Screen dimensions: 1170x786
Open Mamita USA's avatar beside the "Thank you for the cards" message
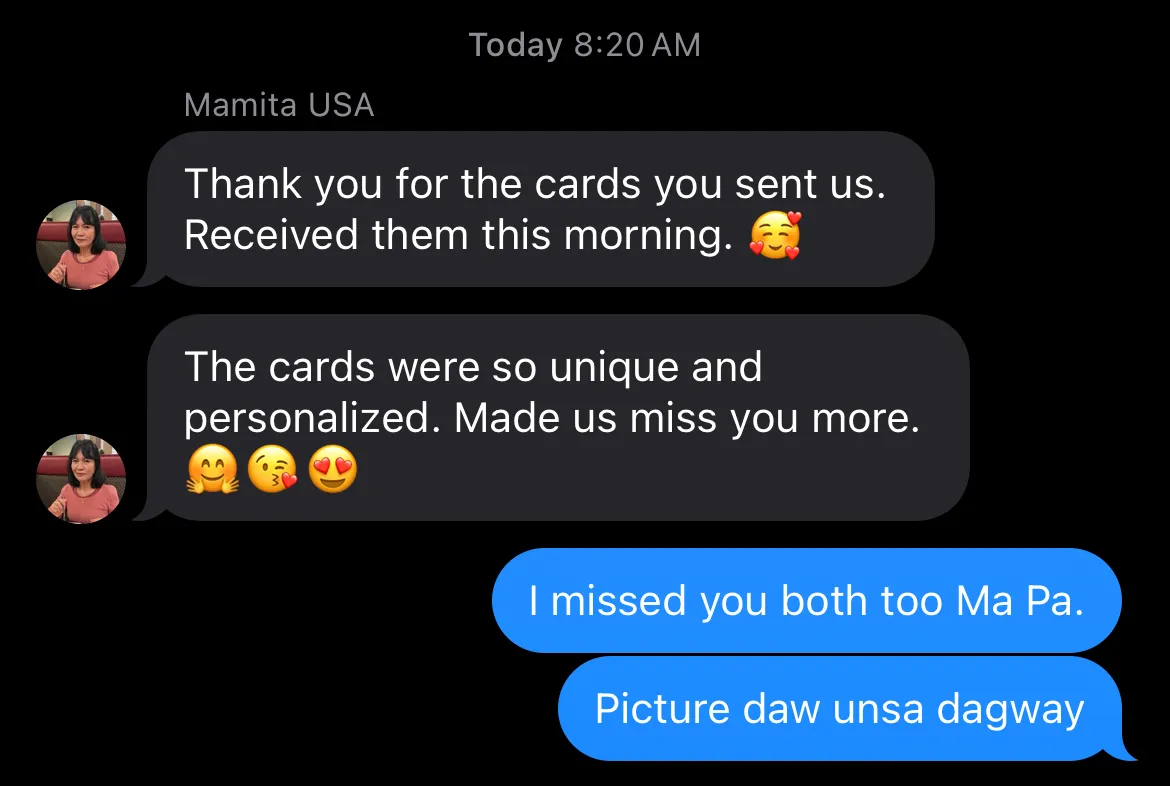coord(81,245)
